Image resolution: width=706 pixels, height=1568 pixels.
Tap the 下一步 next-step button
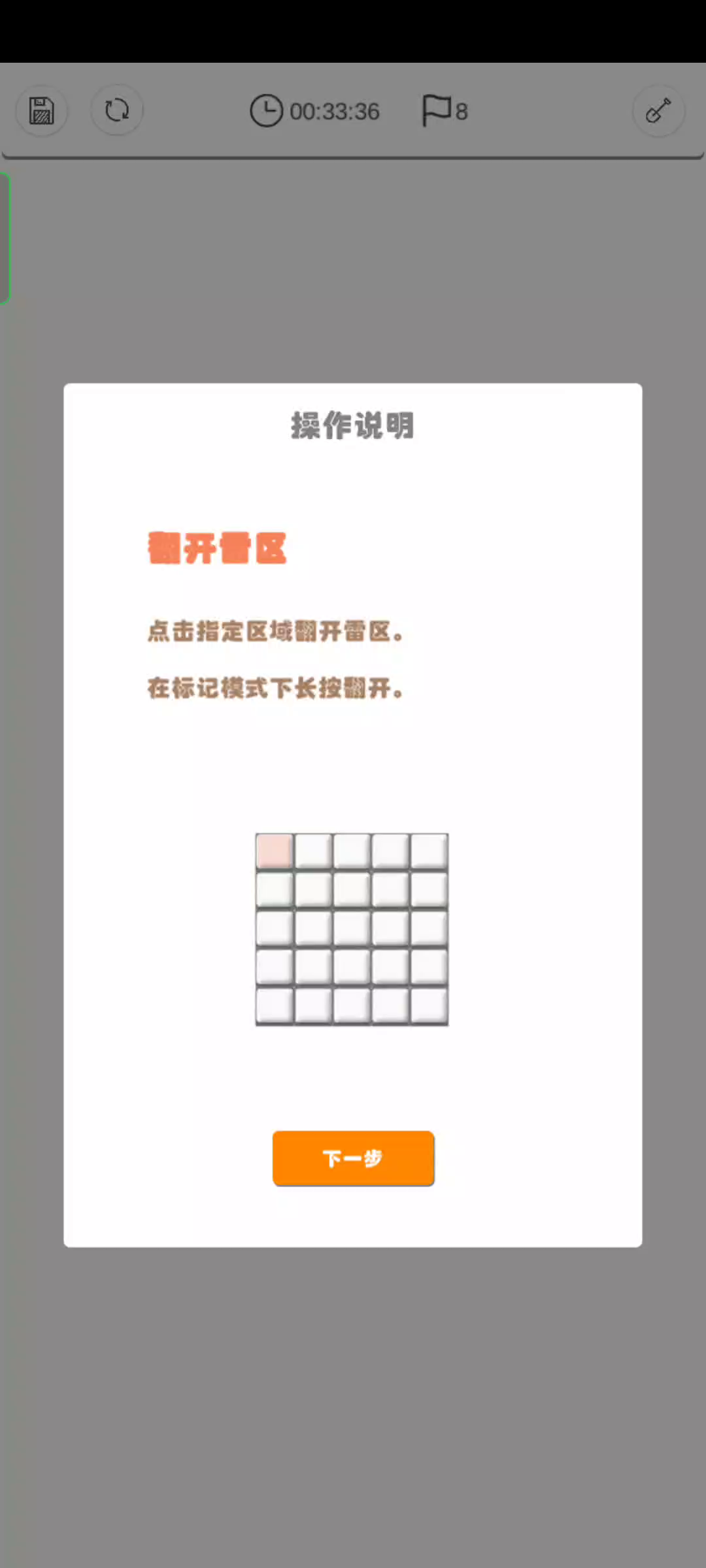(x=353, y=1158)
